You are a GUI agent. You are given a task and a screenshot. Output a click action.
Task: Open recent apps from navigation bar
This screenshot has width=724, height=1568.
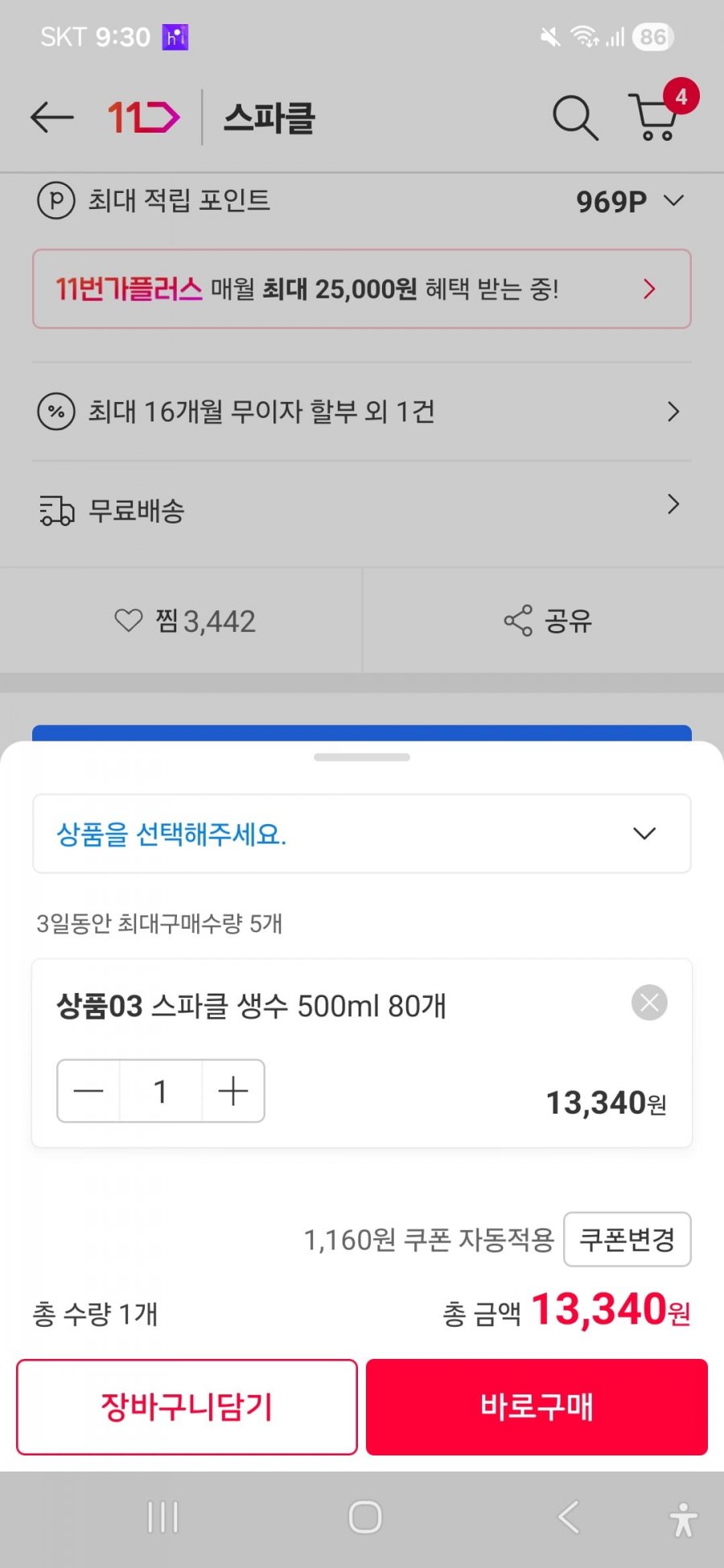pos(162,1517)
